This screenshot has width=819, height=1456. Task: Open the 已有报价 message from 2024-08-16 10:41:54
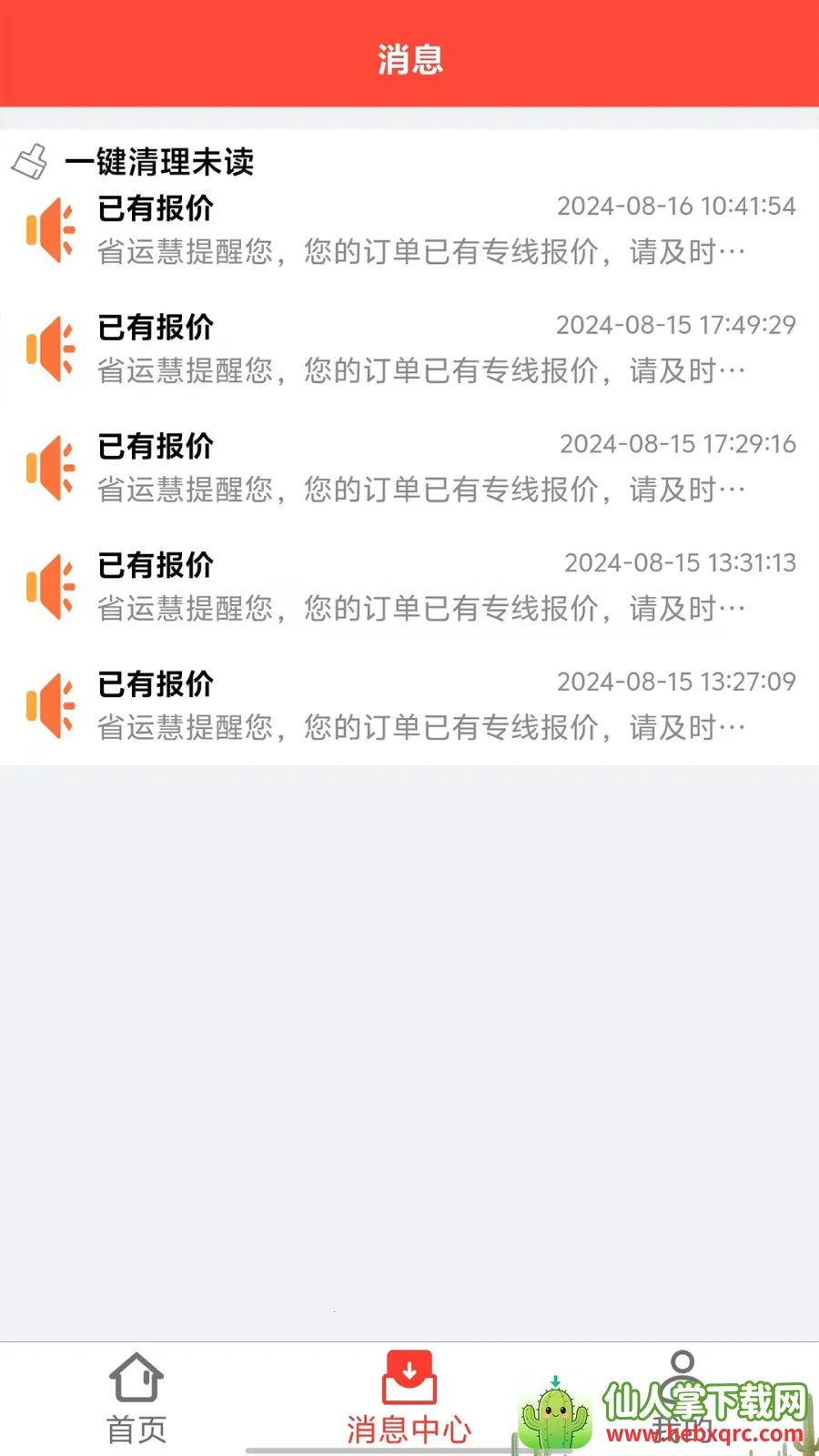pyautogui.click(x=409, y=229)
